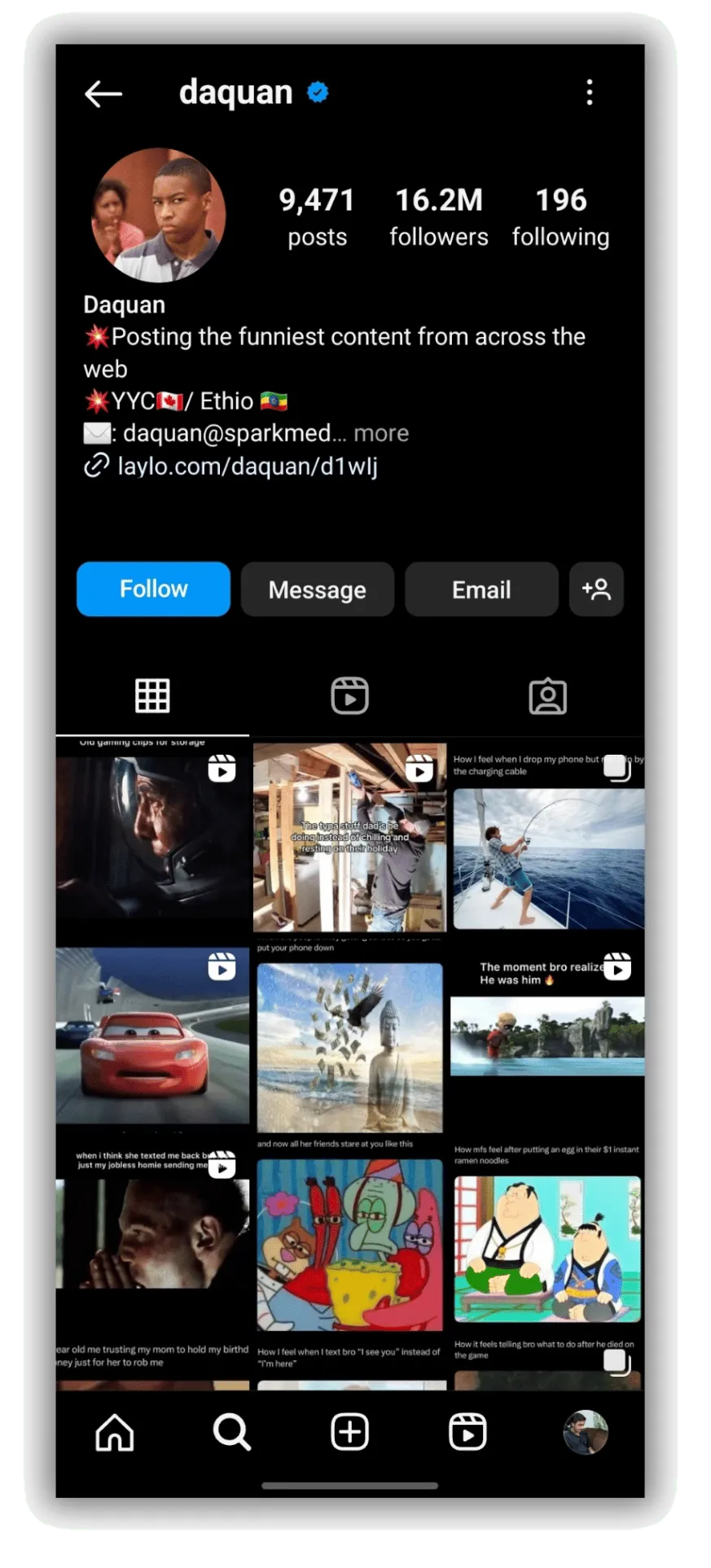The width and height of the screenshot is (711, 1568).
Task: Open the laylo.com/daquan link
Action: point(247,466)
